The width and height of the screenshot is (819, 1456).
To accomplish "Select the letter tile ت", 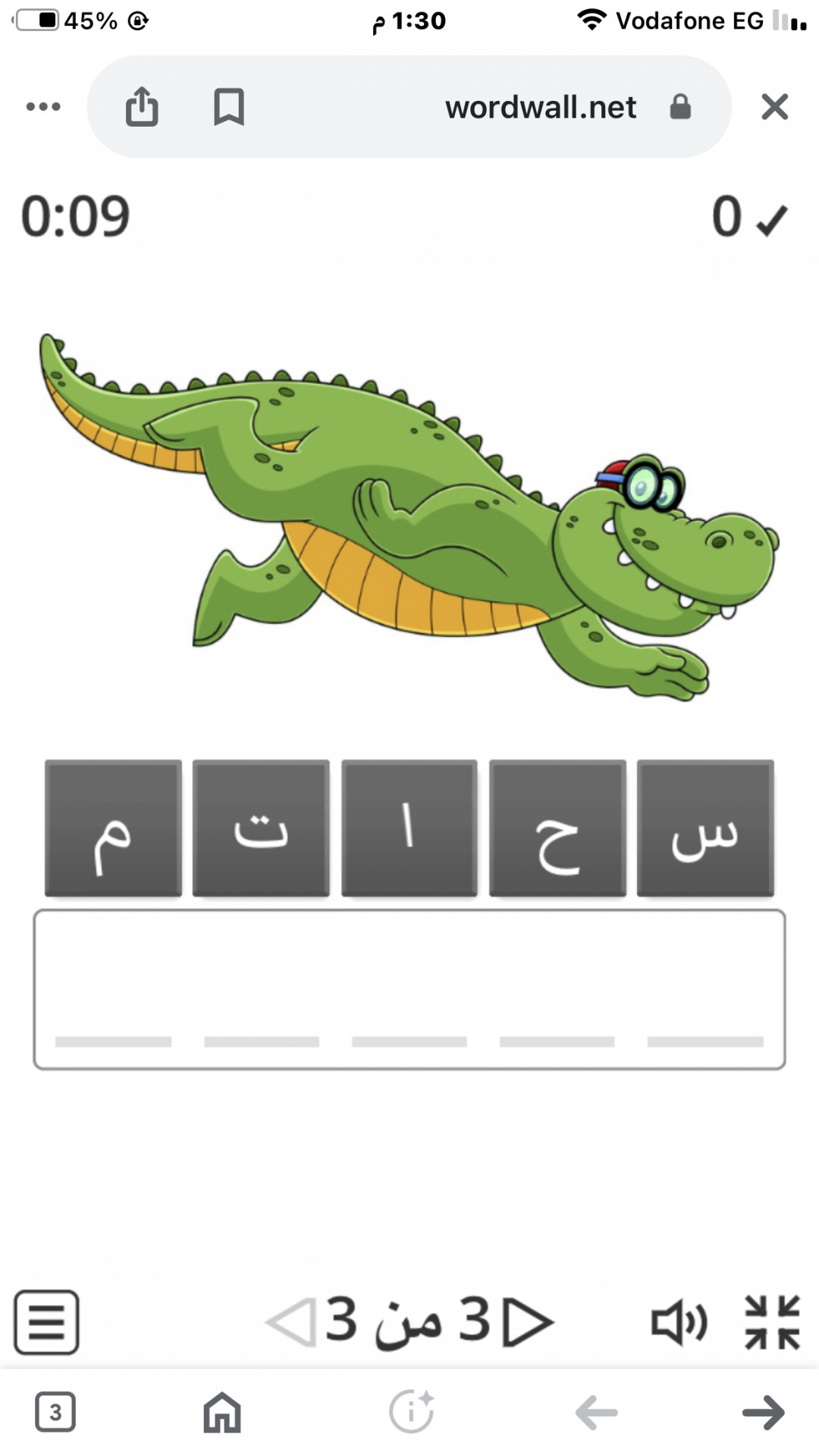I will pos(261,828).
